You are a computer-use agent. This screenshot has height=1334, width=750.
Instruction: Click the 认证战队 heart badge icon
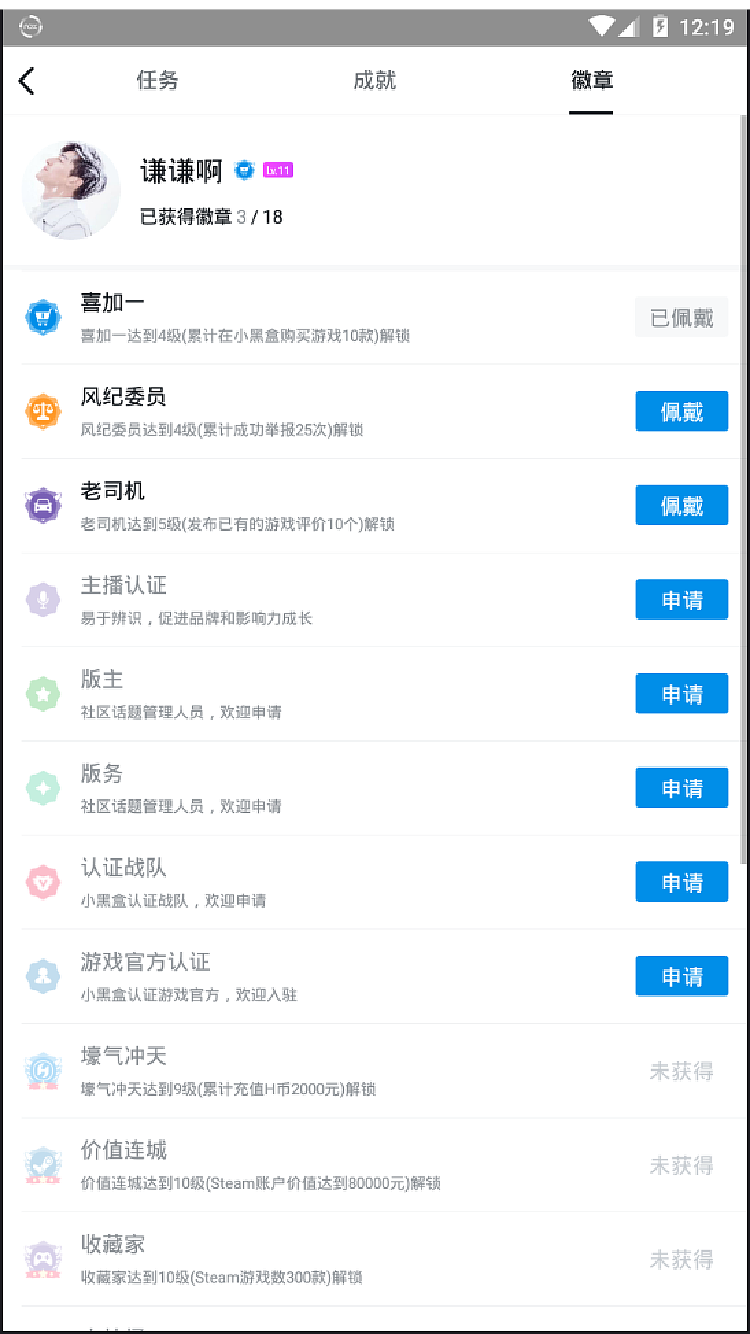coord(43,882)
